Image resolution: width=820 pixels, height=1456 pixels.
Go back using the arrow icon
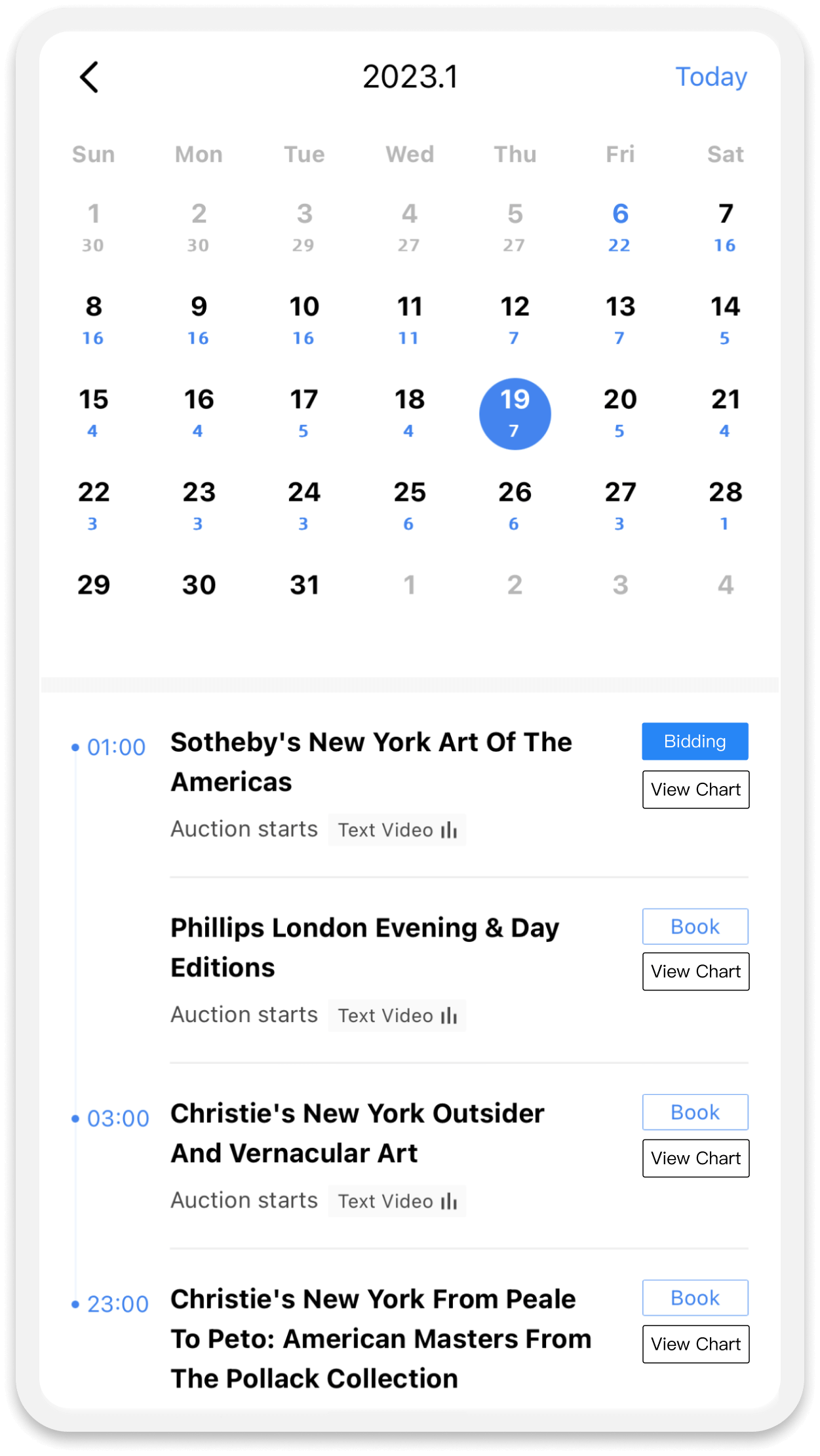[90, 77]
